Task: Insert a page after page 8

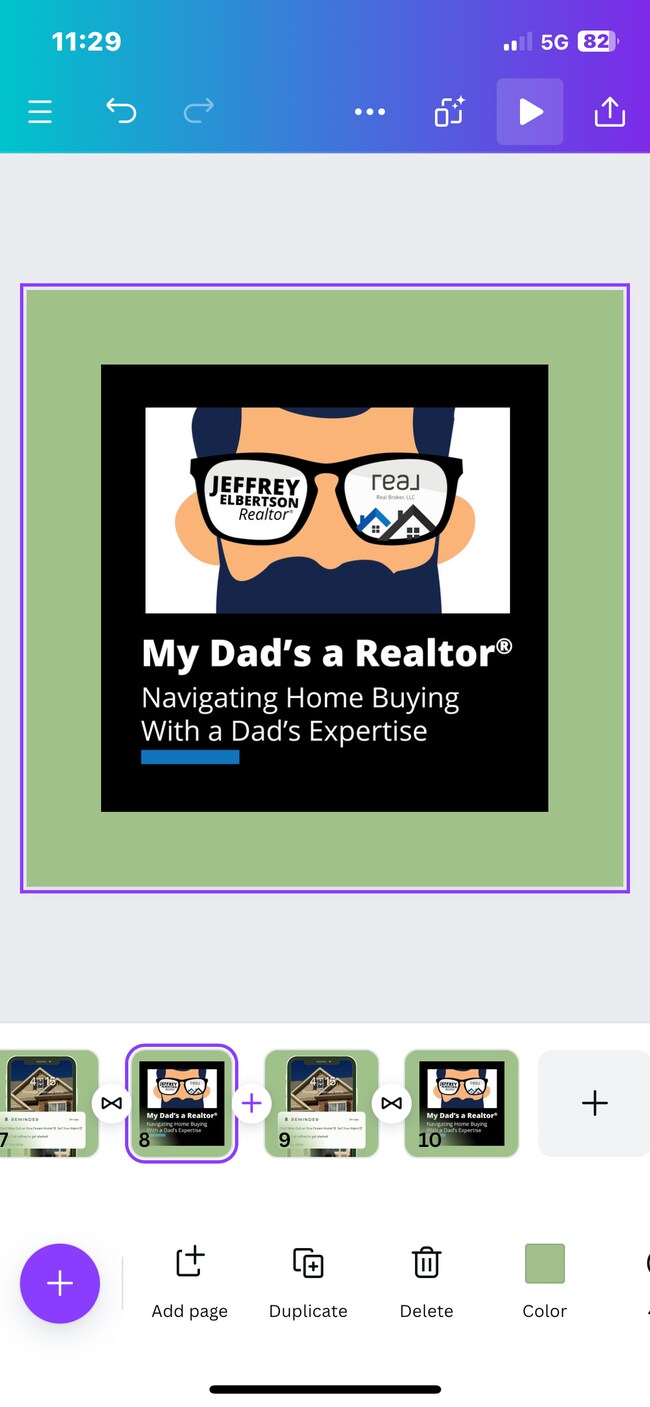Action: click(x=251, y=1103)
